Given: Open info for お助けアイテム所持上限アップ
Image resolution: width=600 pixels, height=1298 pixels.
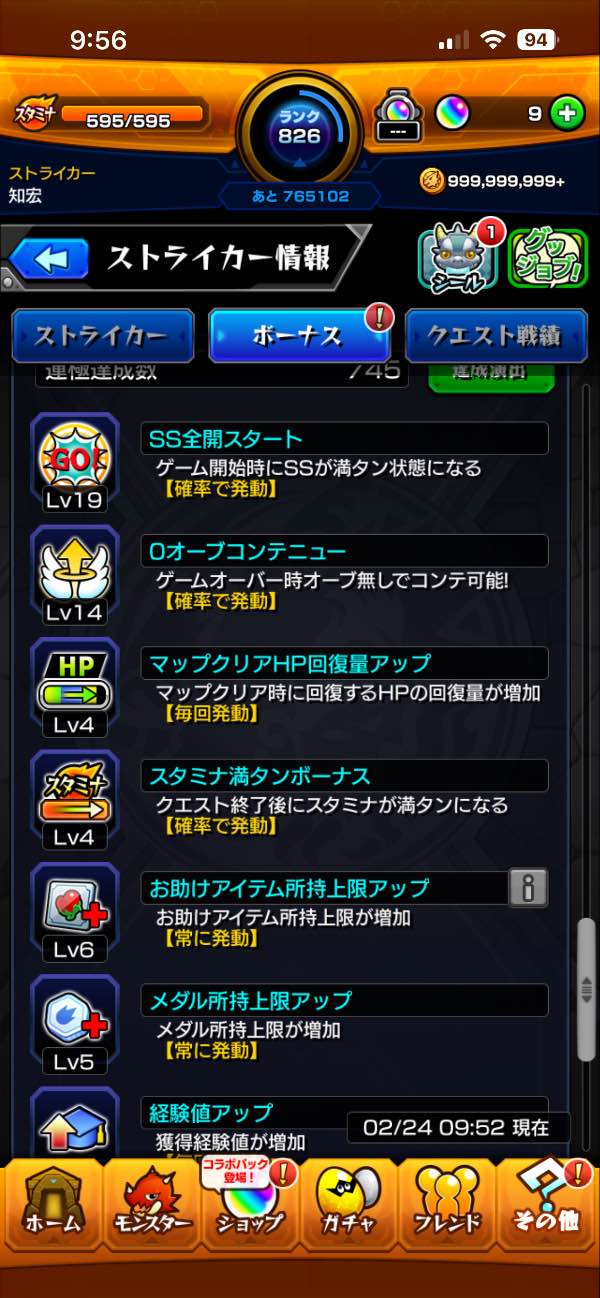Looking at the screenshot, I should coord(528,888).
